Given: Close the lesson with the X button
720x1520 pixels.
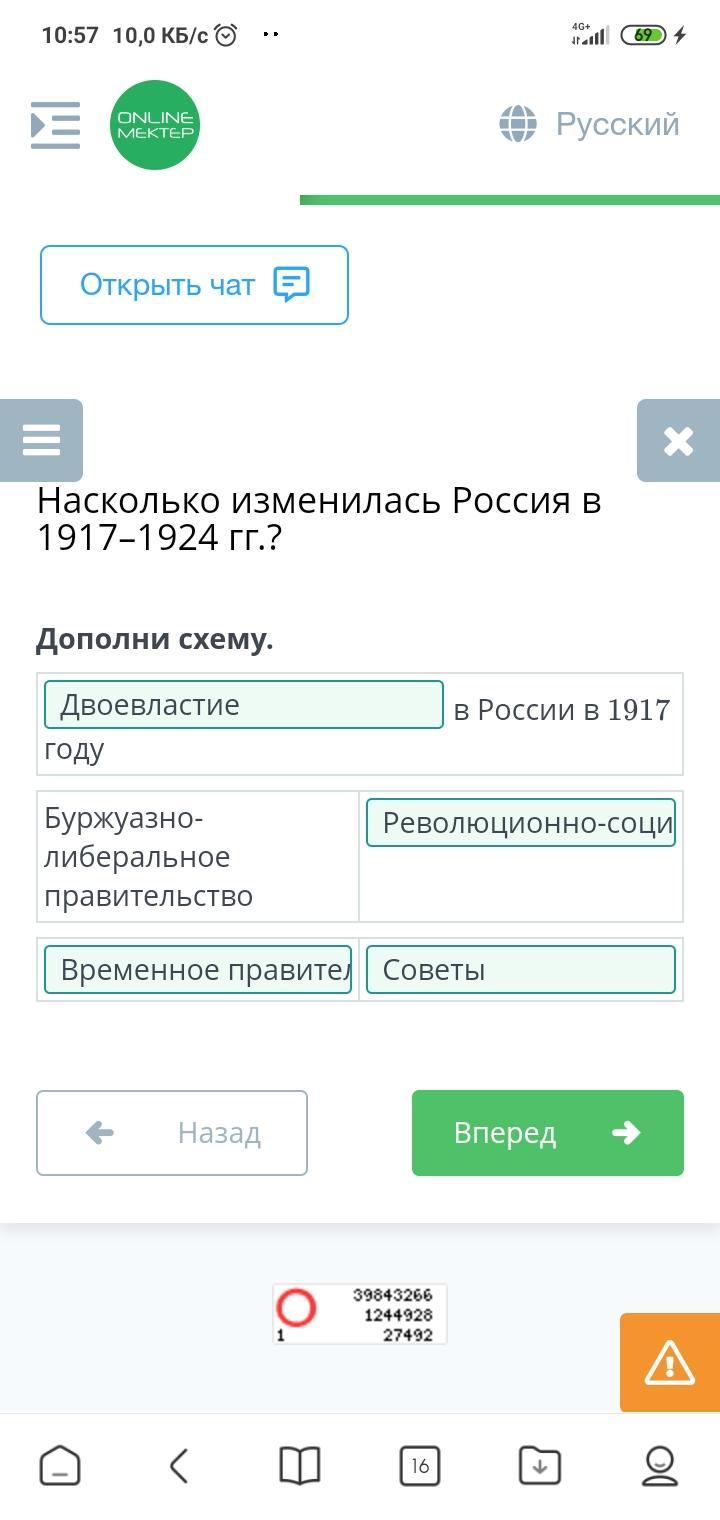Looking at the screenshot, I should click(x=678, y=440).
